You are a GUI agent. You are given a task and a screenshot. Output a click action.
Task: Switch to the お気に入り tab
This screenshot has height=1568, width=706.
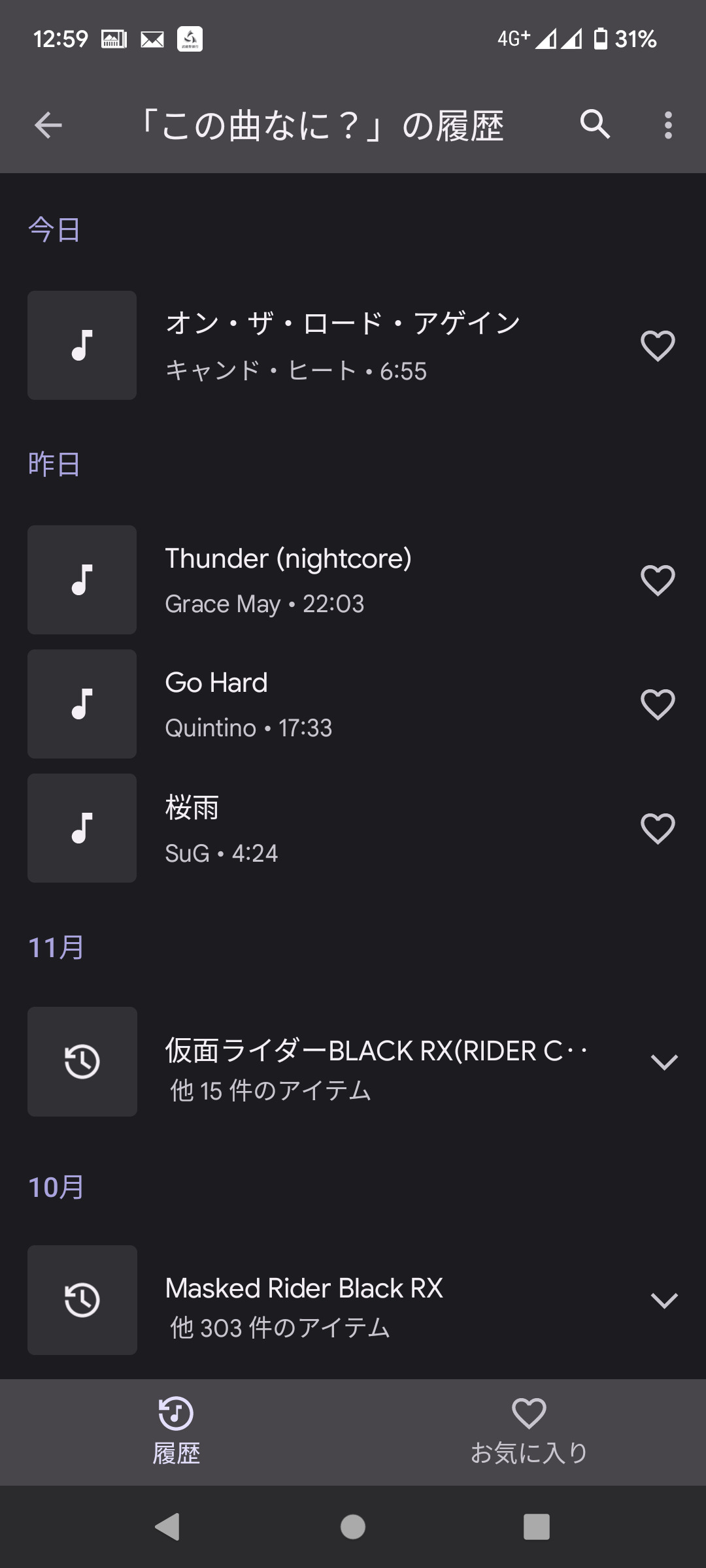529,1431
